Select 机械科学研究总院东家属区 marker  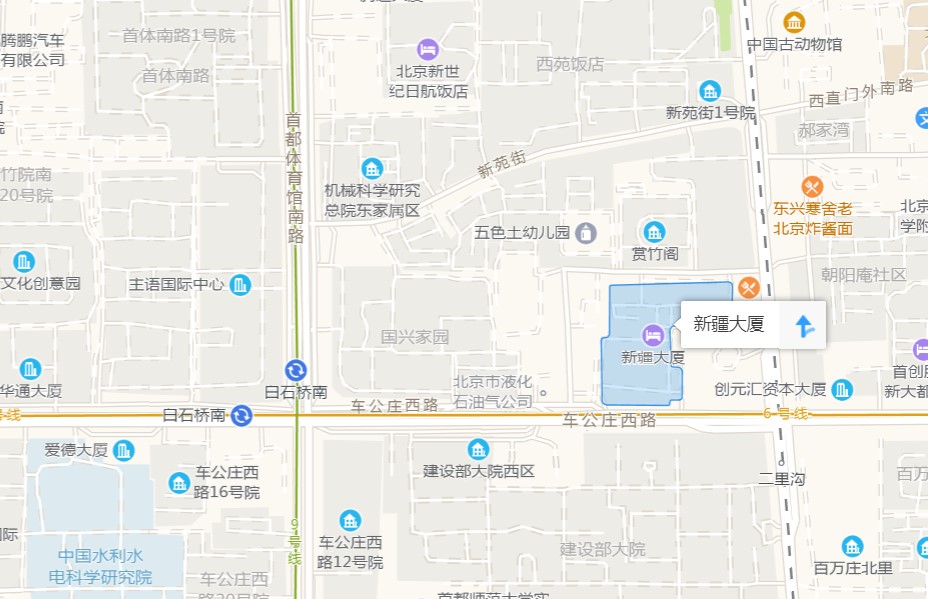[372, 167]
